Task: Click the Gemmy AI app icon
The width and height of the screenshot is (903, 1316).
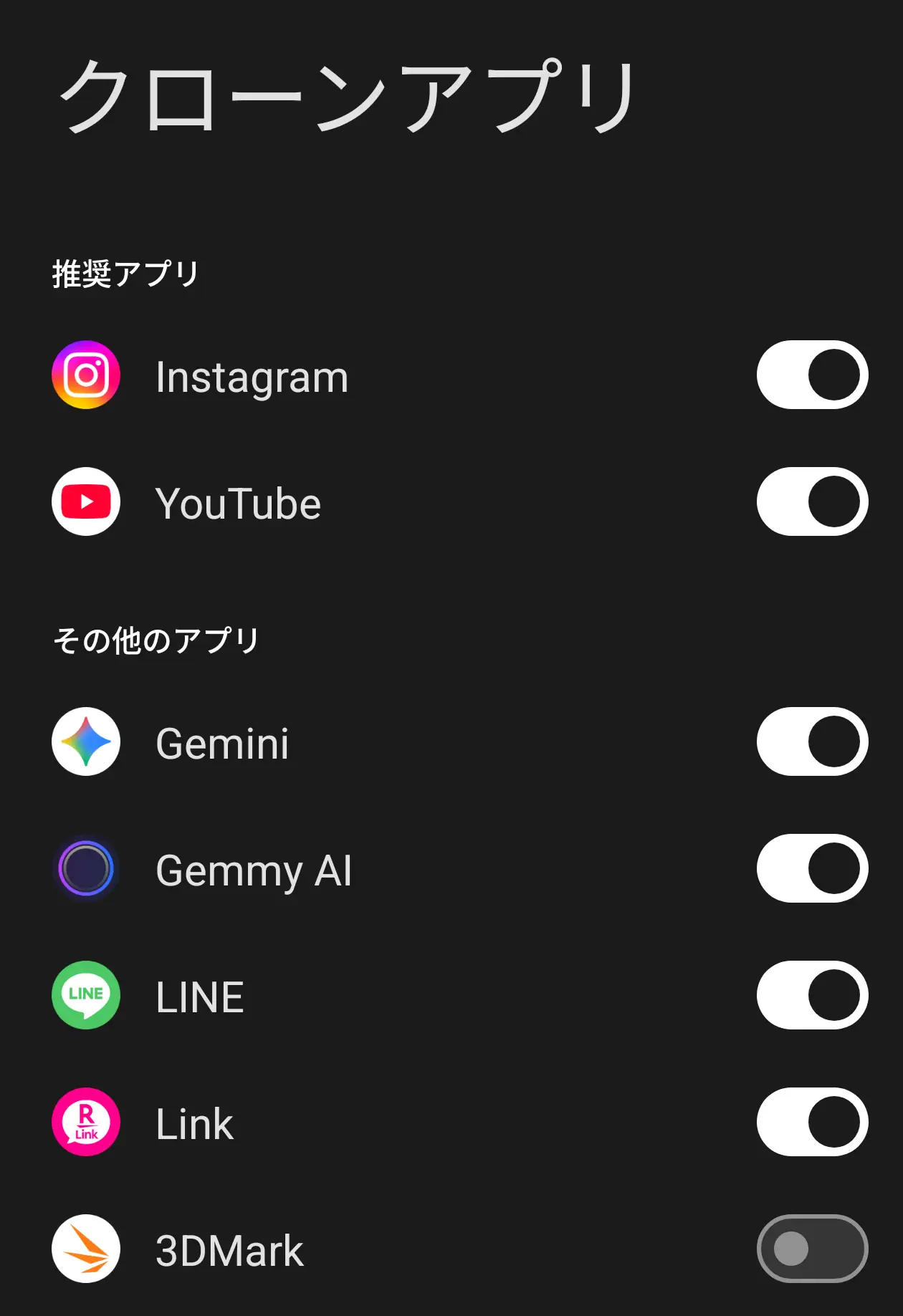Action: [x=85, y=867]
